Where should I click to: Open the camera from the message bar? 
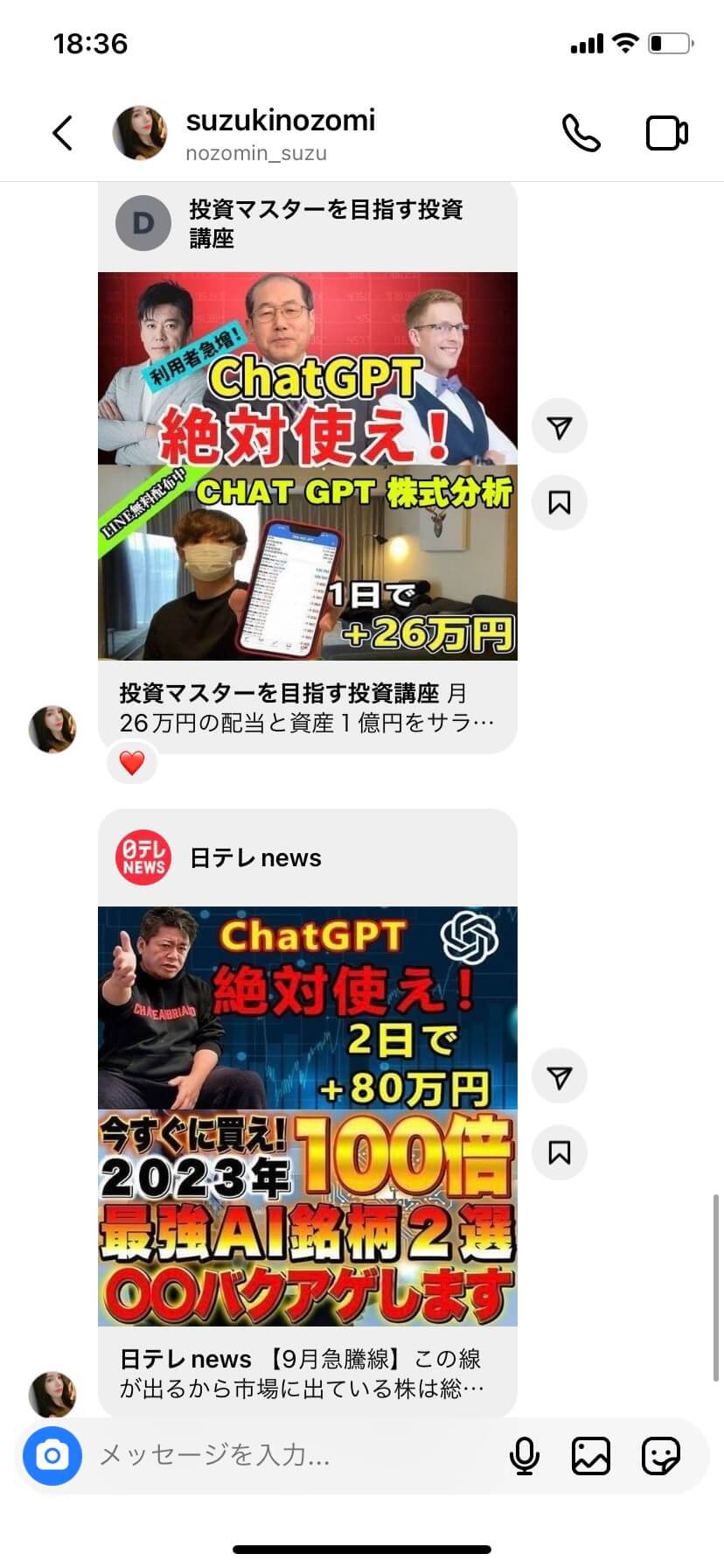pyautogui.click(x=52, y=1456)
